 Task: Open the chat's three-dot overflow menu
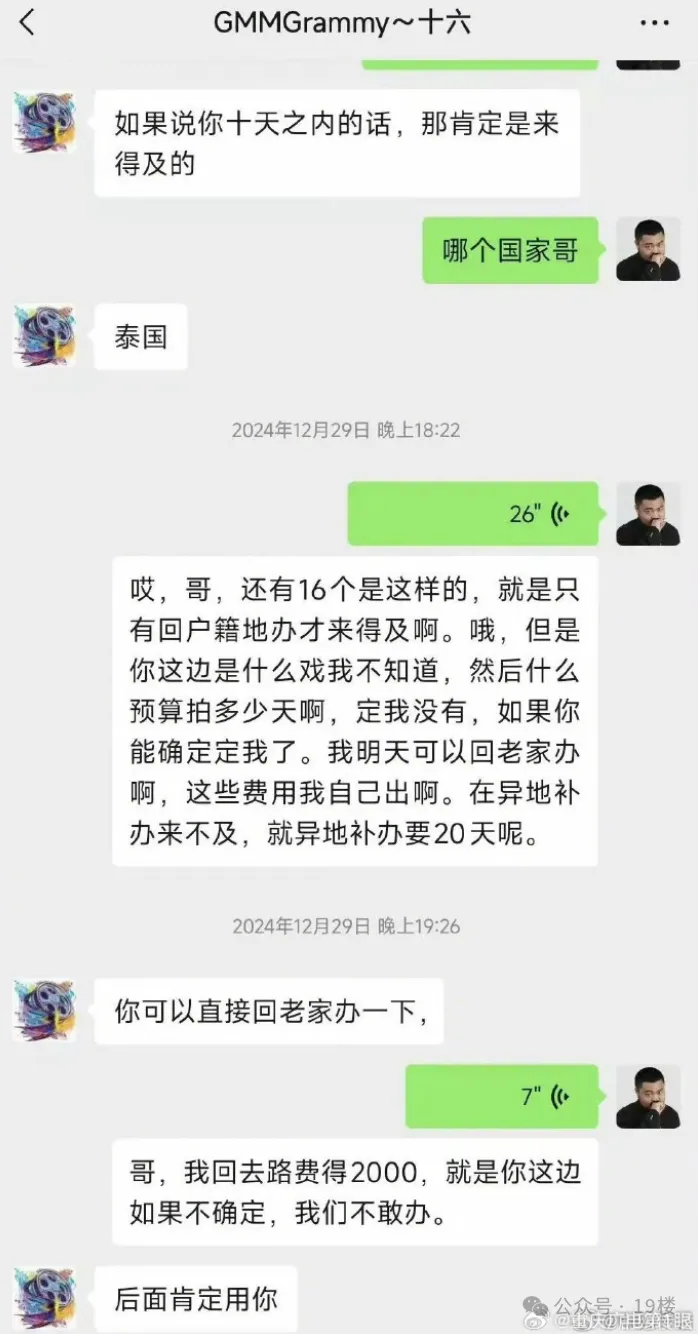coord(655,23)
